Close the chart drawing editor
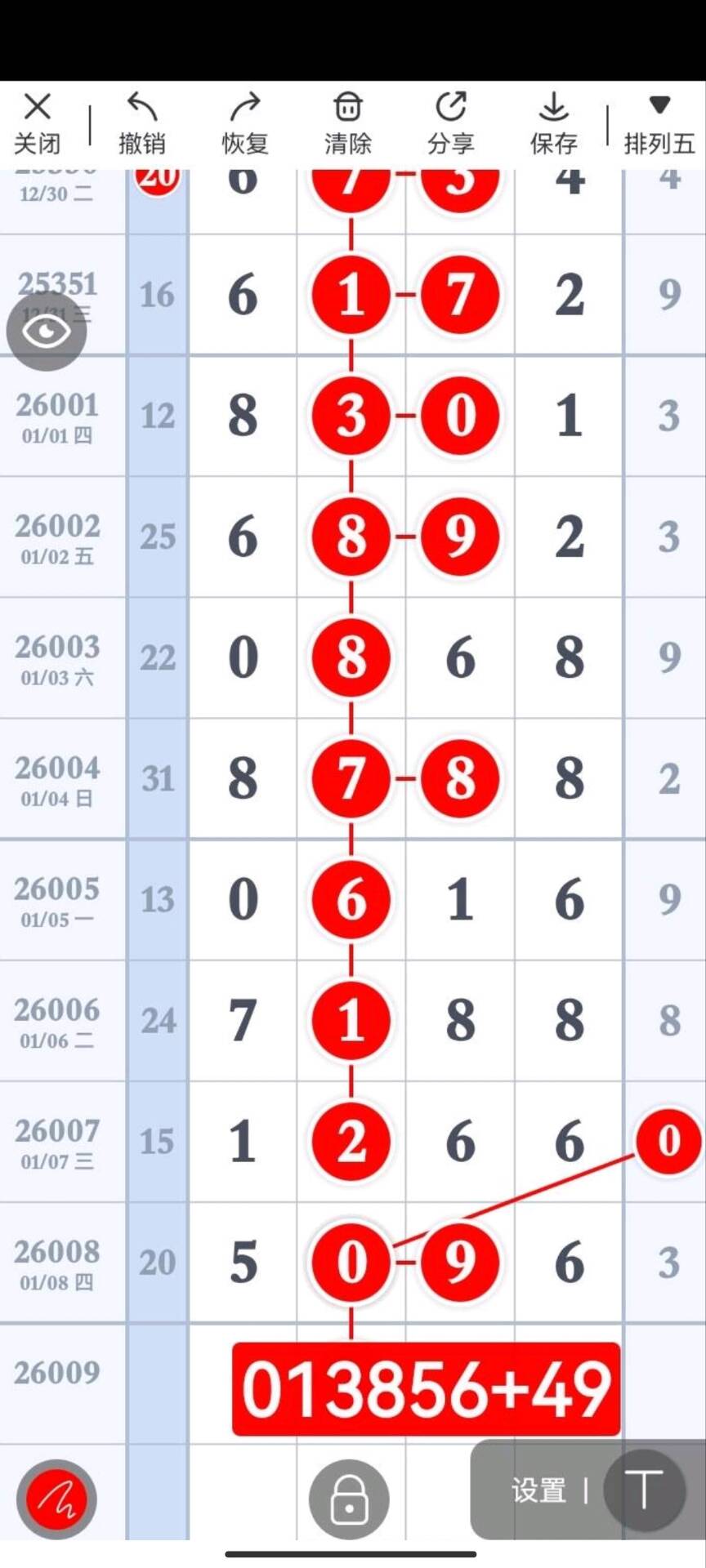Viewport: 706px width, 1568px height. point(38,123)
